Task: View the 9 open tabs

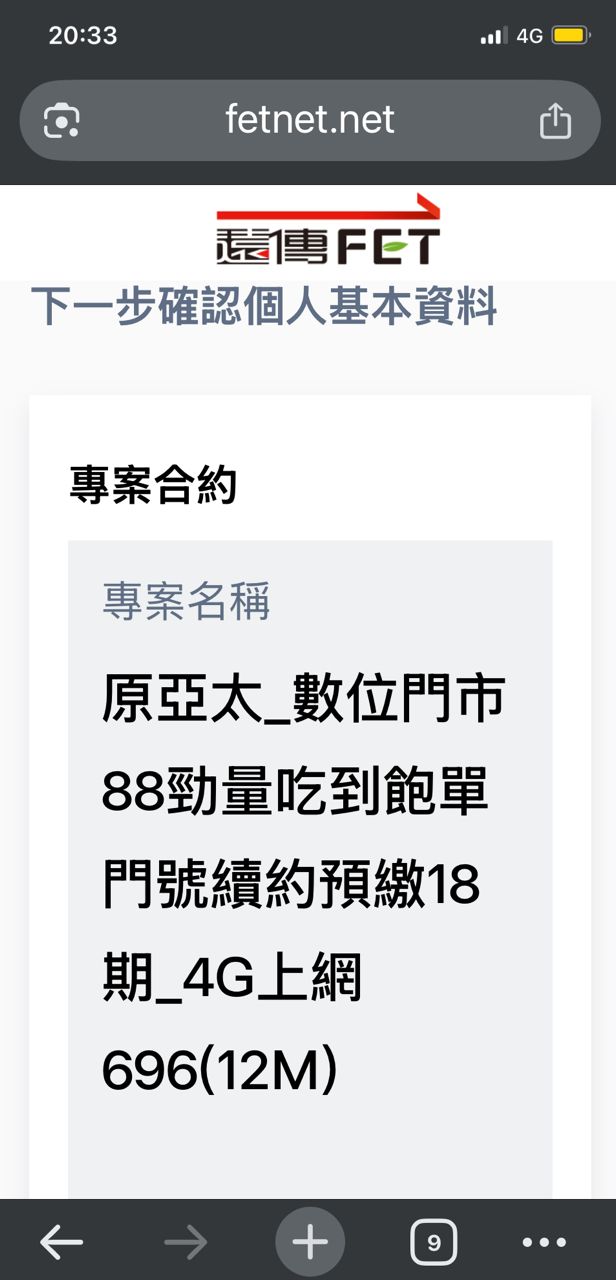Action: [433, 1243]
